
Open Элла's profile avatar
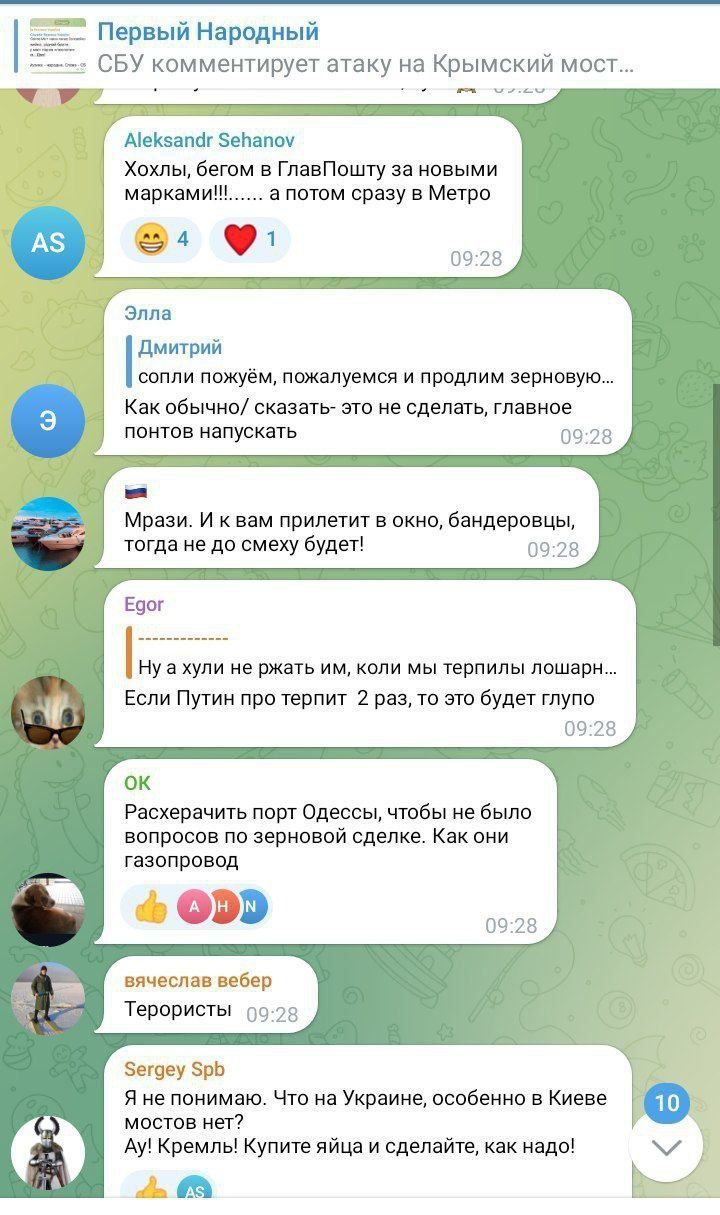tap(48, 420)
